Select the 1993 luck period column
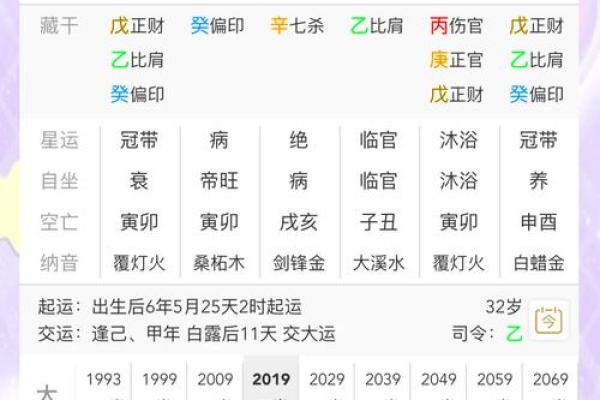 pyautogui.click(x=104, y=381)
